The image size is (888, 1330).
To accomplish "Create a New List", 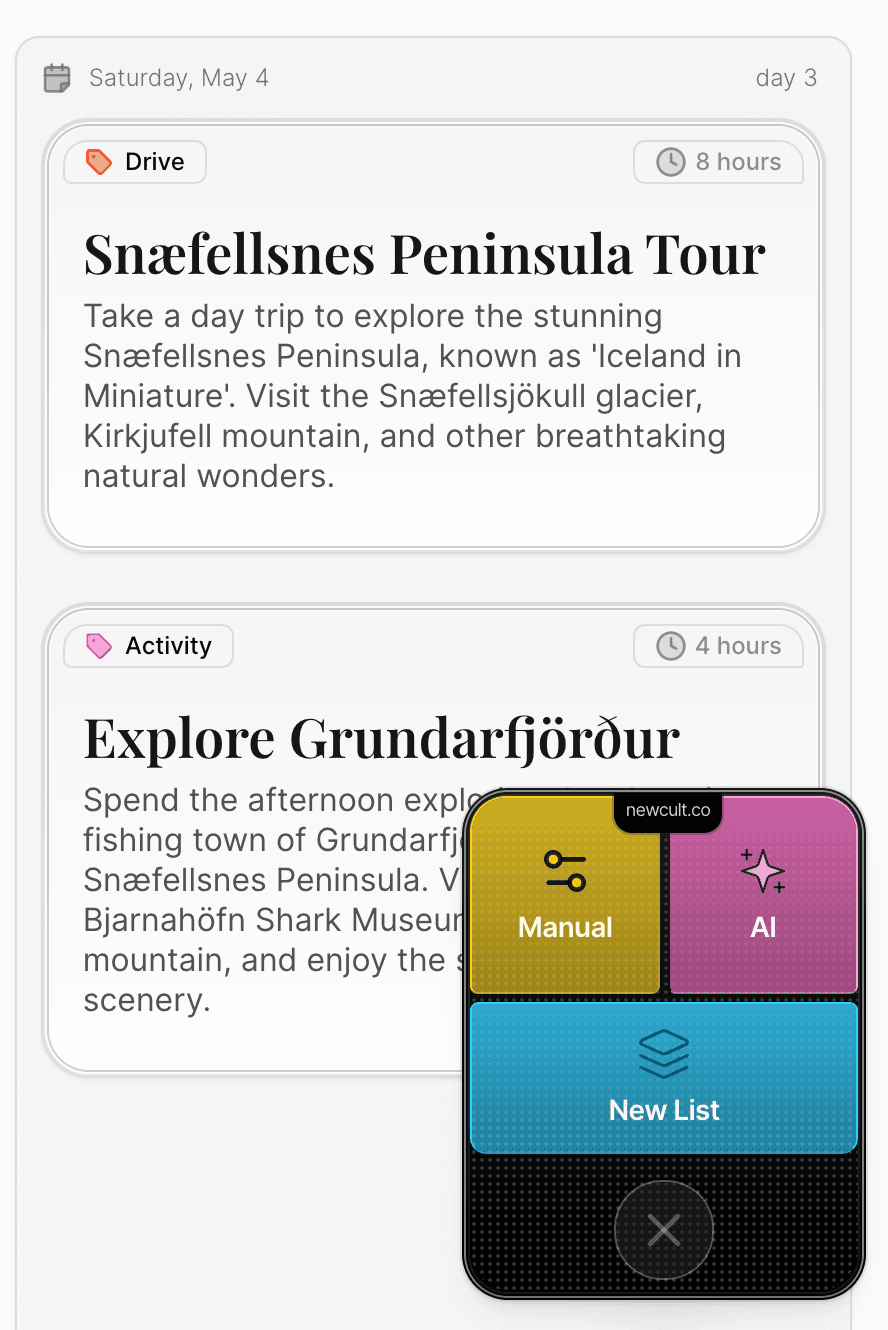I will (664, 1078).
